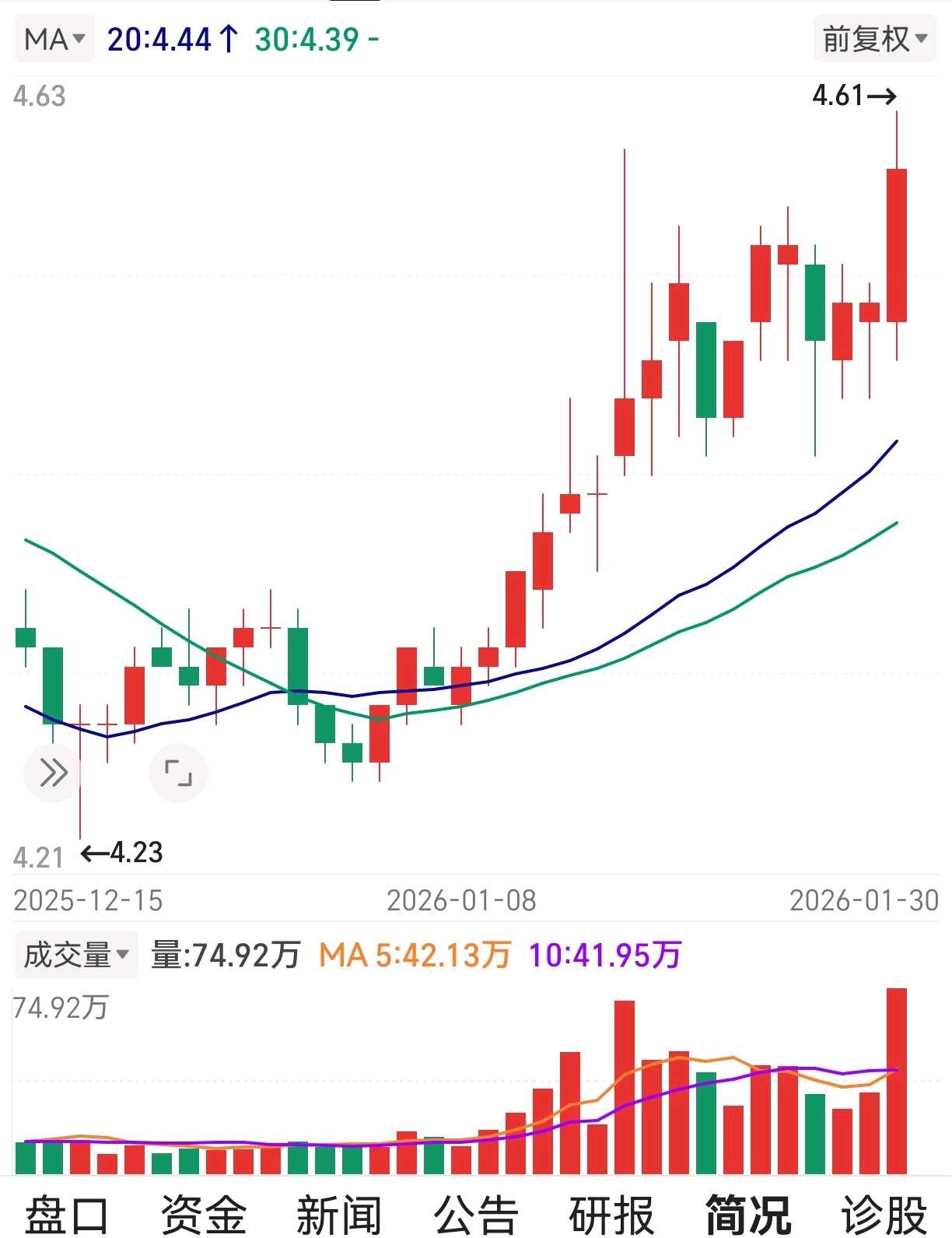Switch to the 资金 tab

[204, 1214]
